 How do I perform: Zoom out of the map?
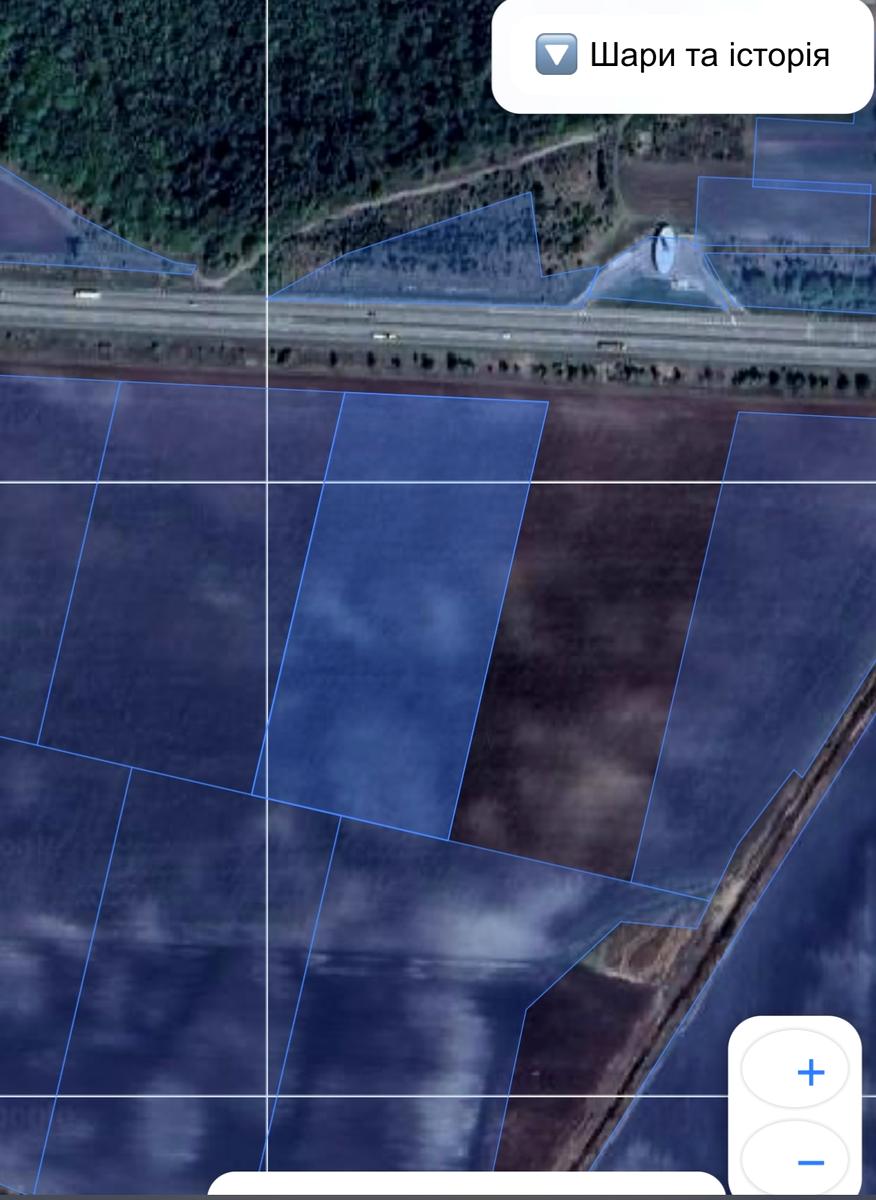click(809, 1162)
